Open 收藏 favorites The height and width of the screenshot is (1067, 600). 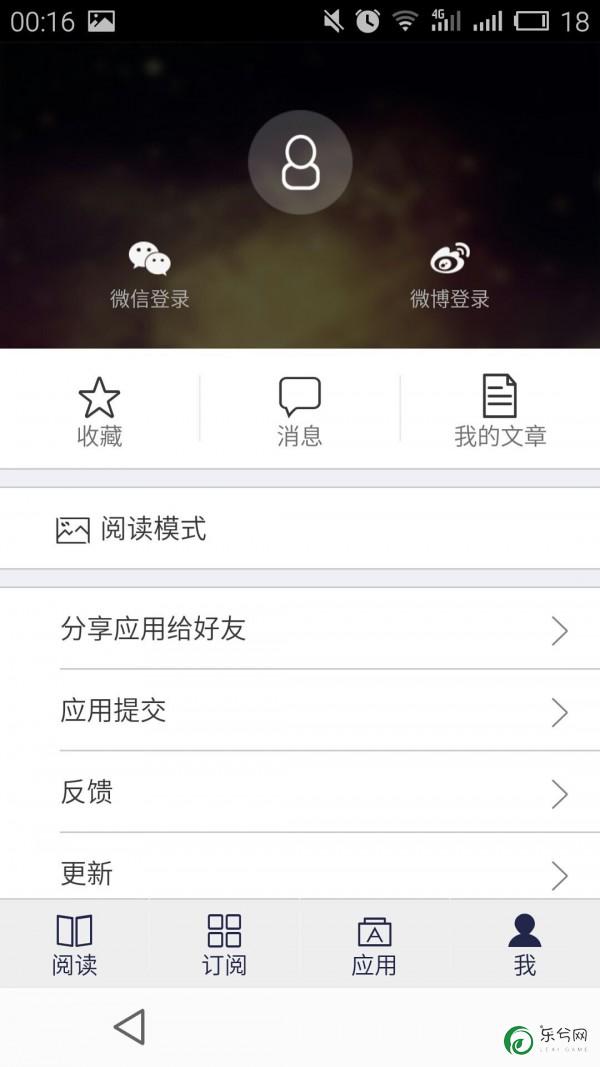(99, 412)
